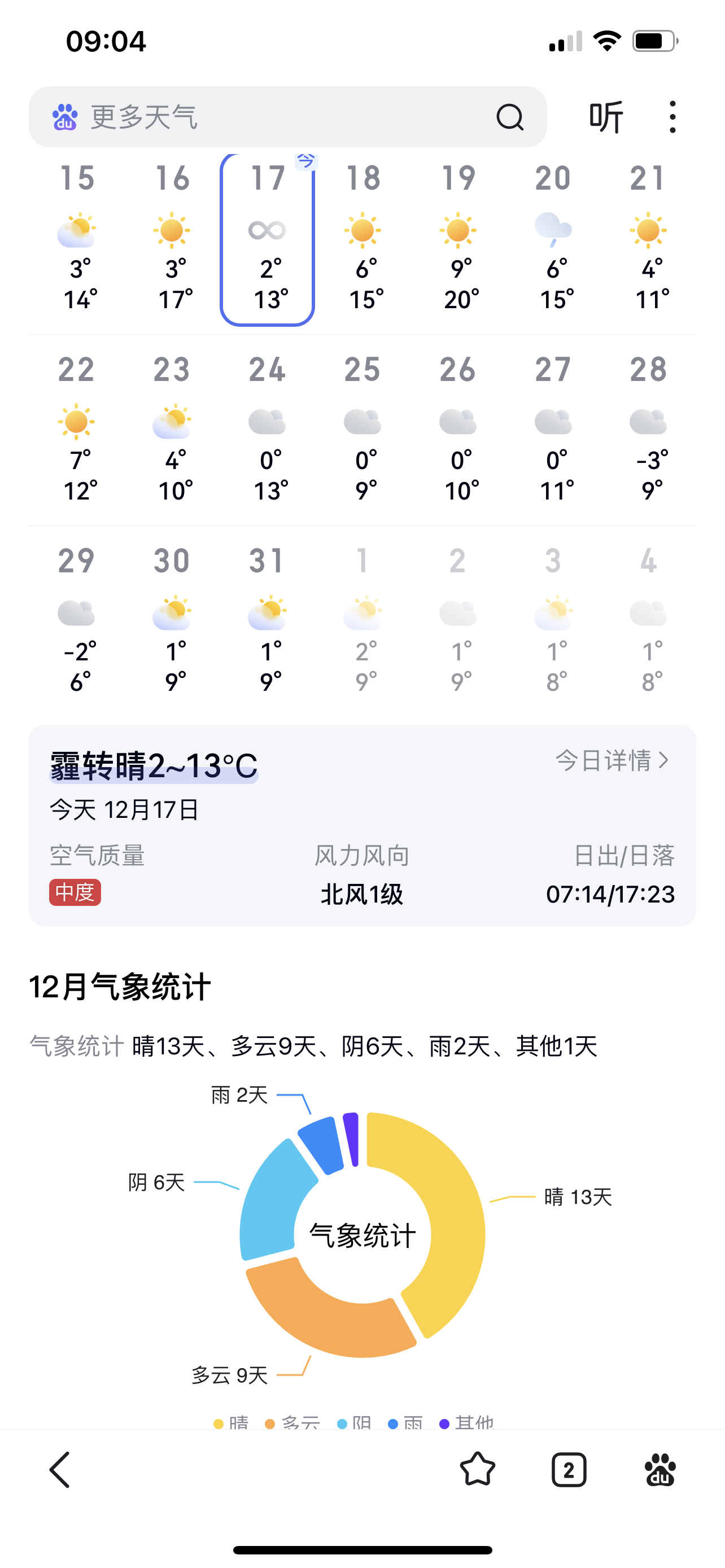The width and height of the screenshot is (725, 1568).
Task: Select December 15 in the weather calendar
Action: (77, 238)
